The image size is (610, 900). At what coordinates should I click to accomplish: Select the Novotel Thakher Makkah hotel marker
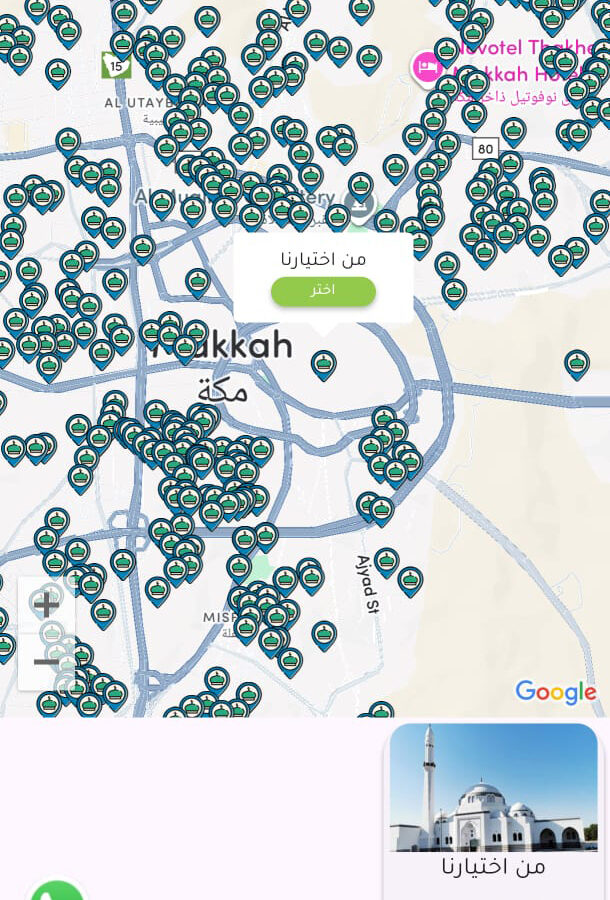pos(427,67)
